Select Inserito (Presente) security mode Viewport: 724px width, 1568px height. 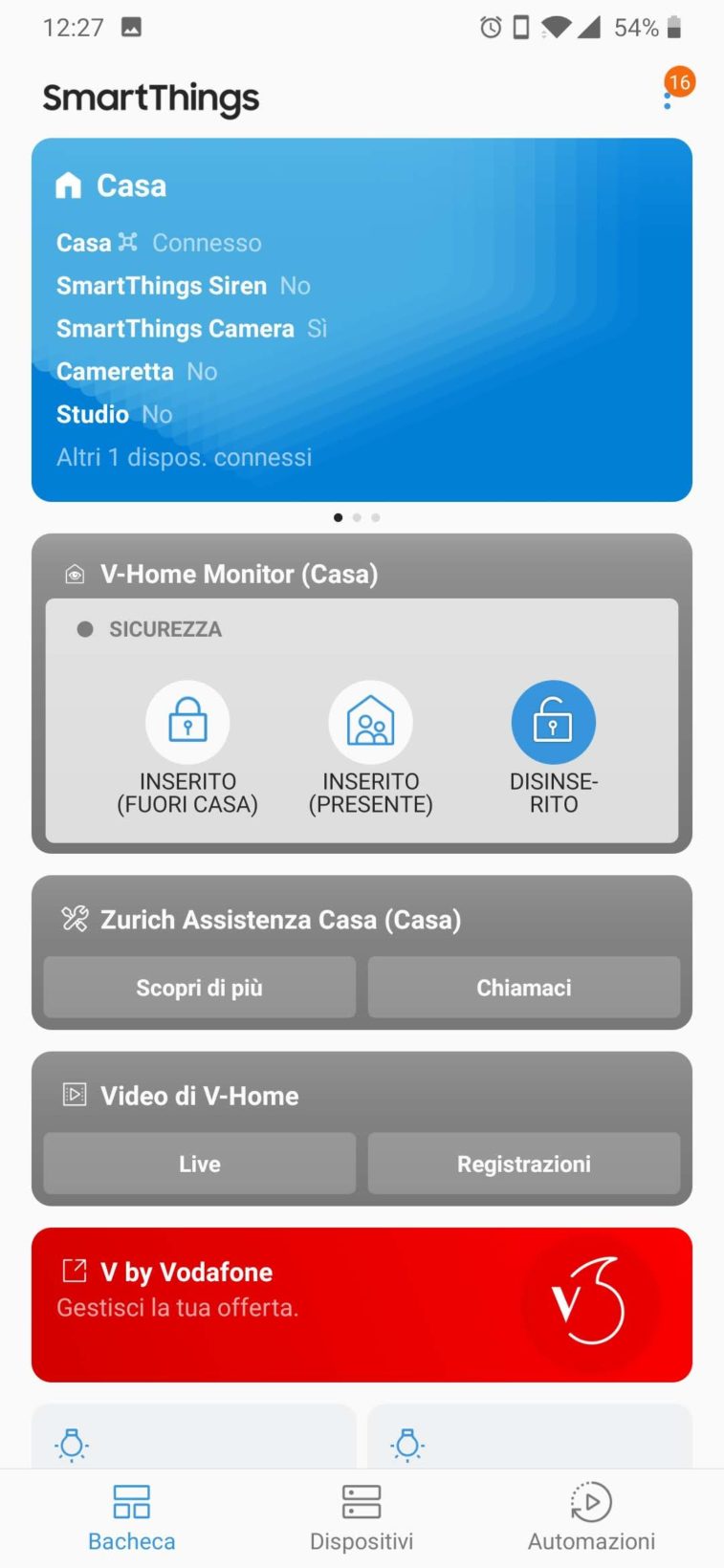coord(370,722)
